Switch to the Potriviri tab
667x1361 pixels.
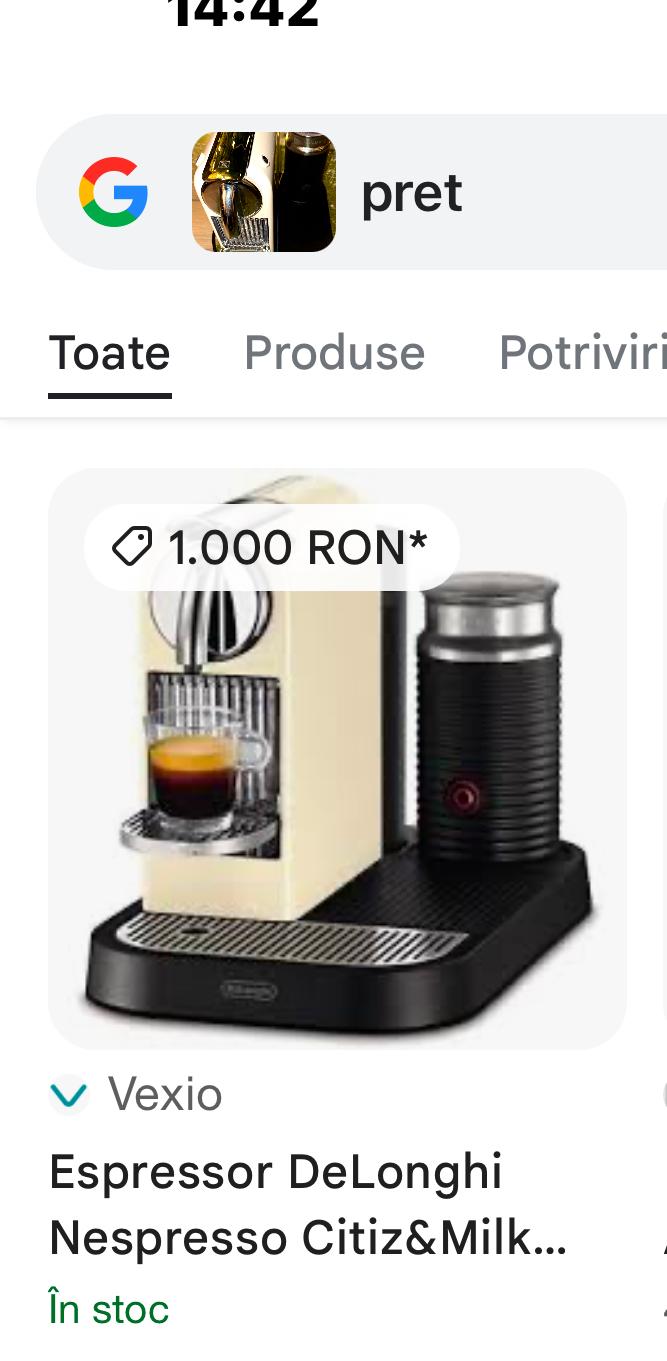click(582, 353)
